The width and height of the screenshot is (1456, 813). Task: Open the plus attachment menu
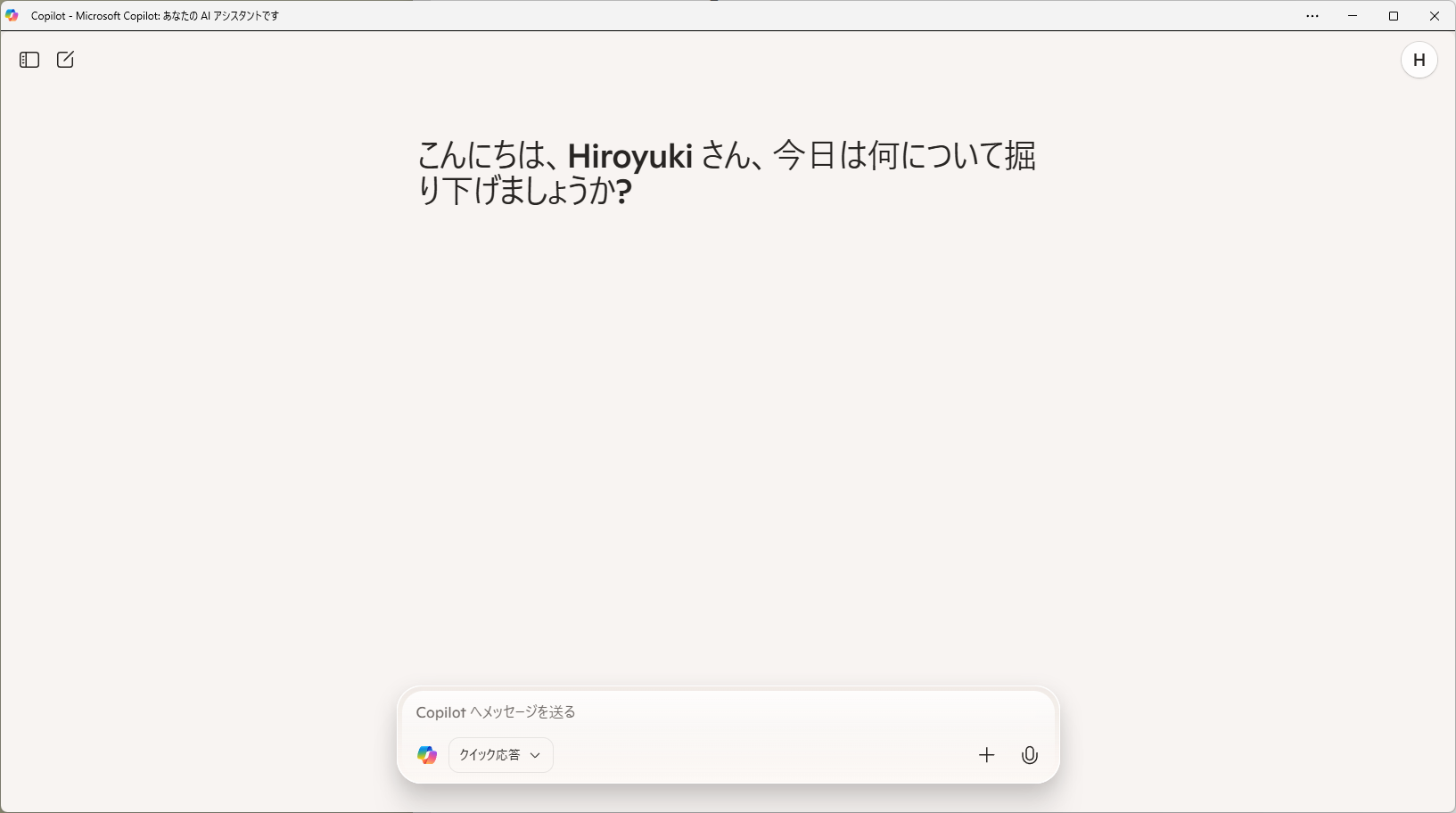pos(986,755)
